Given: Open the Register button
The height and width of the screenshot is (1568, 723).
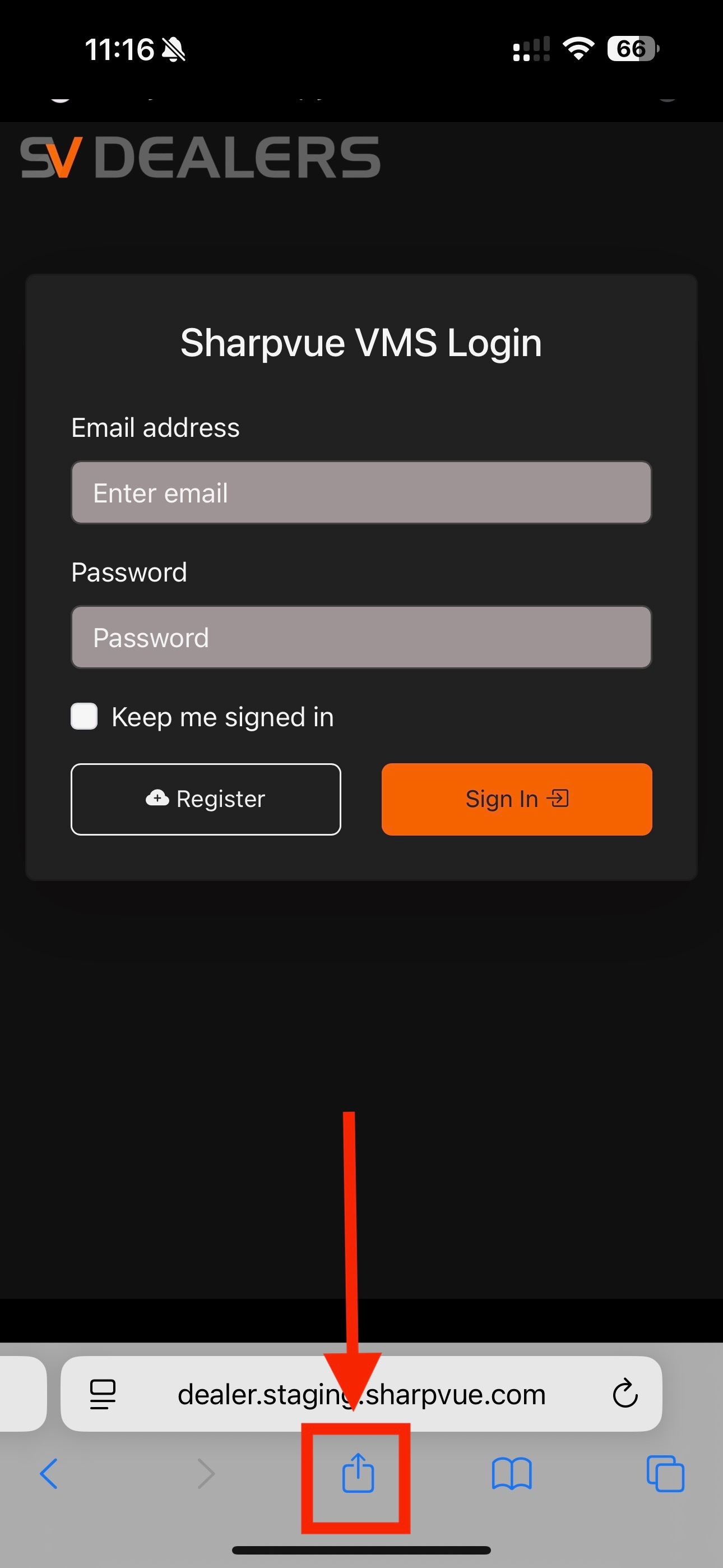Looking at the screenshot, I should point(206,799).
